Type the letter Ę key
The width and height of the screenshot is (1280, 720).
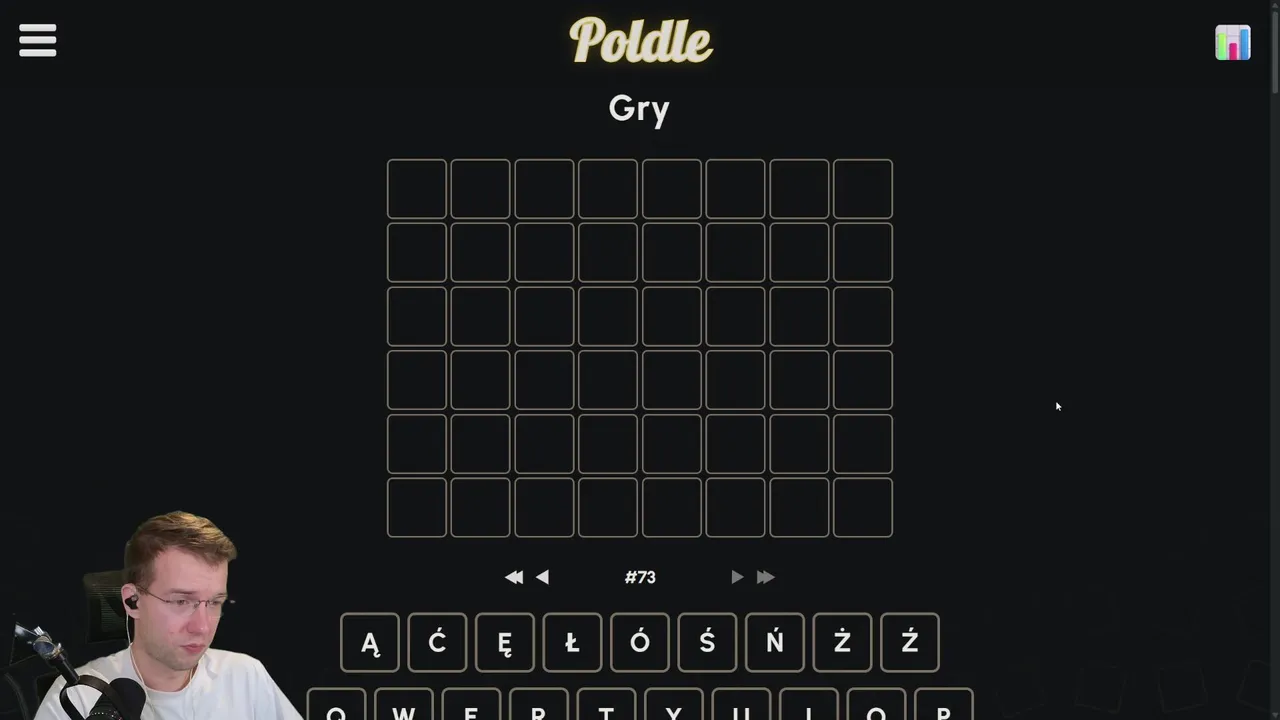[505, 642]
